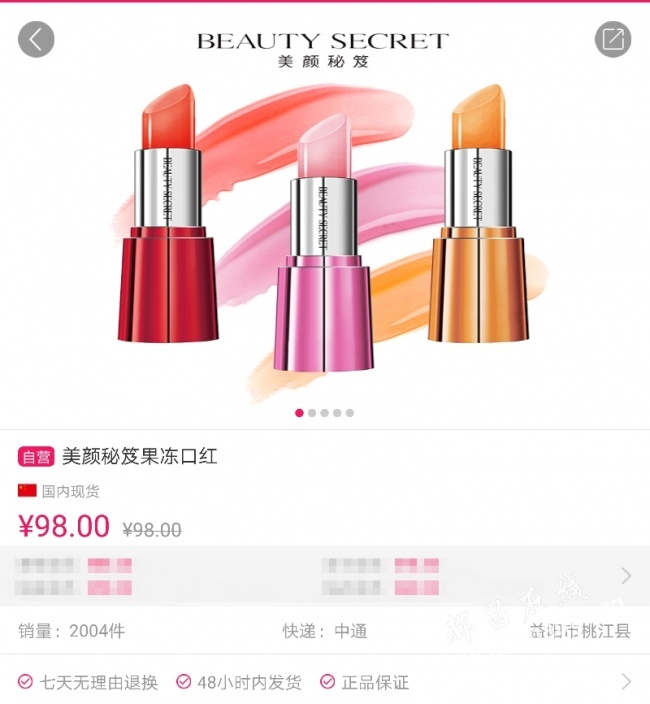Image resolution: width=650 pixels, height=704 pixels.
Task: Open the service guarantees row with 七天无理由退换
Action: point(324,682)
